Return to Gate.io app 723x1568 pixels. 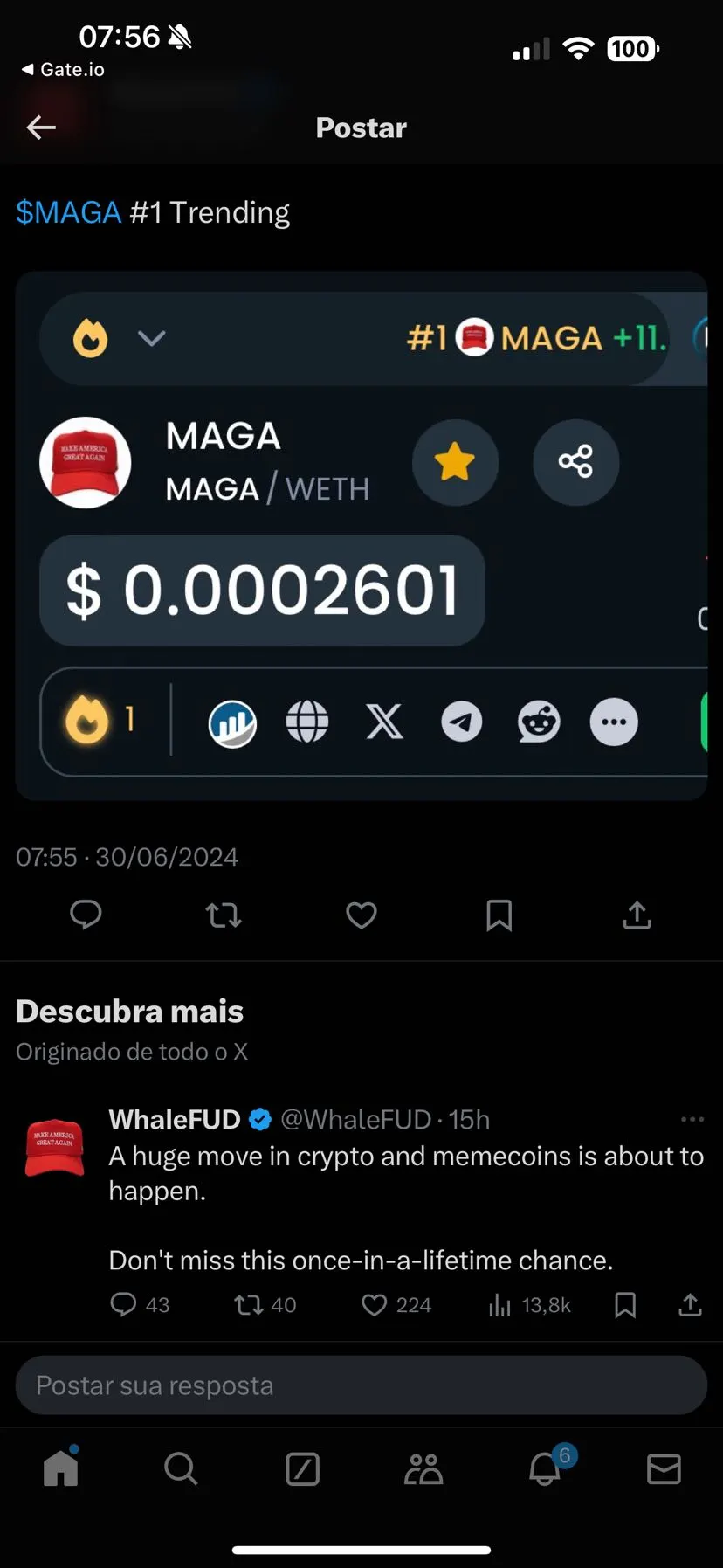(63, 69)
